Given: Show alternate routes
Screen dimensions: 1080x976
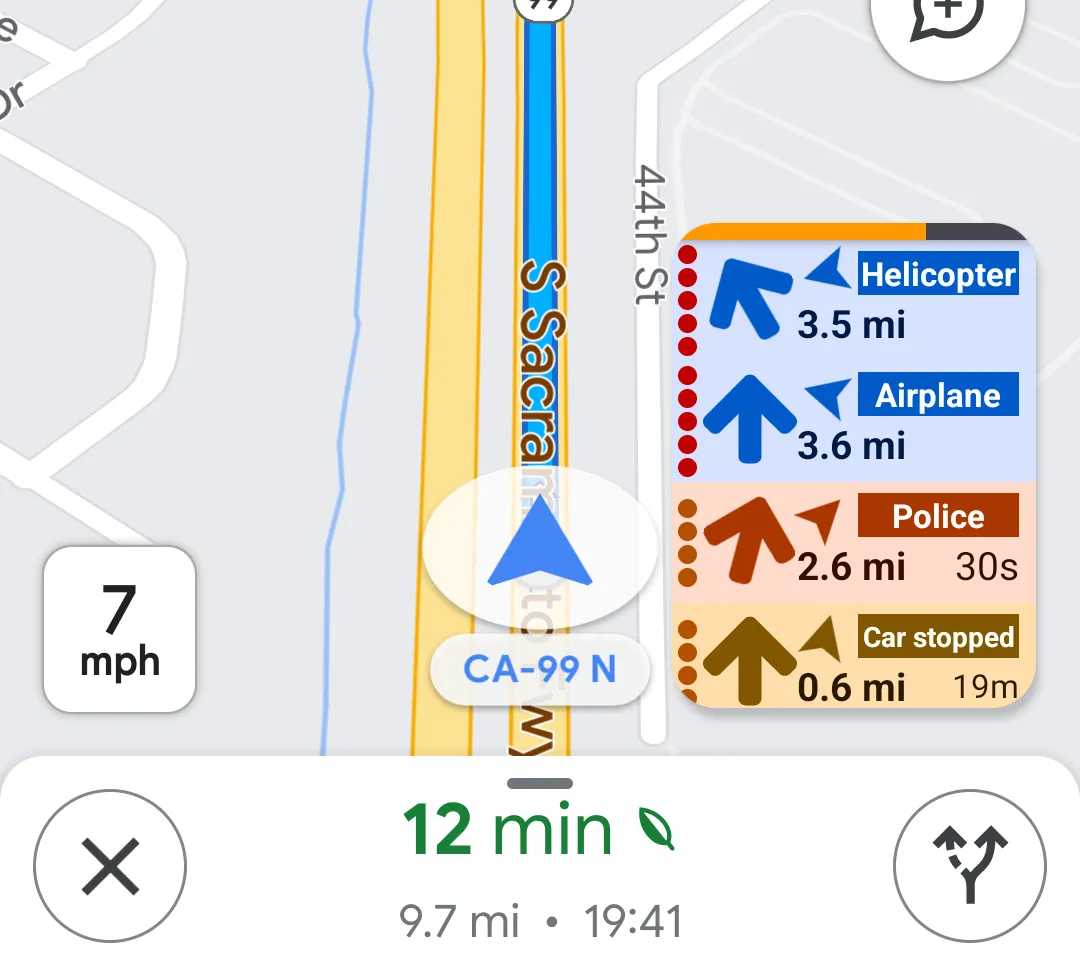Looking at the screenshot, I should [x=969, y=865].
